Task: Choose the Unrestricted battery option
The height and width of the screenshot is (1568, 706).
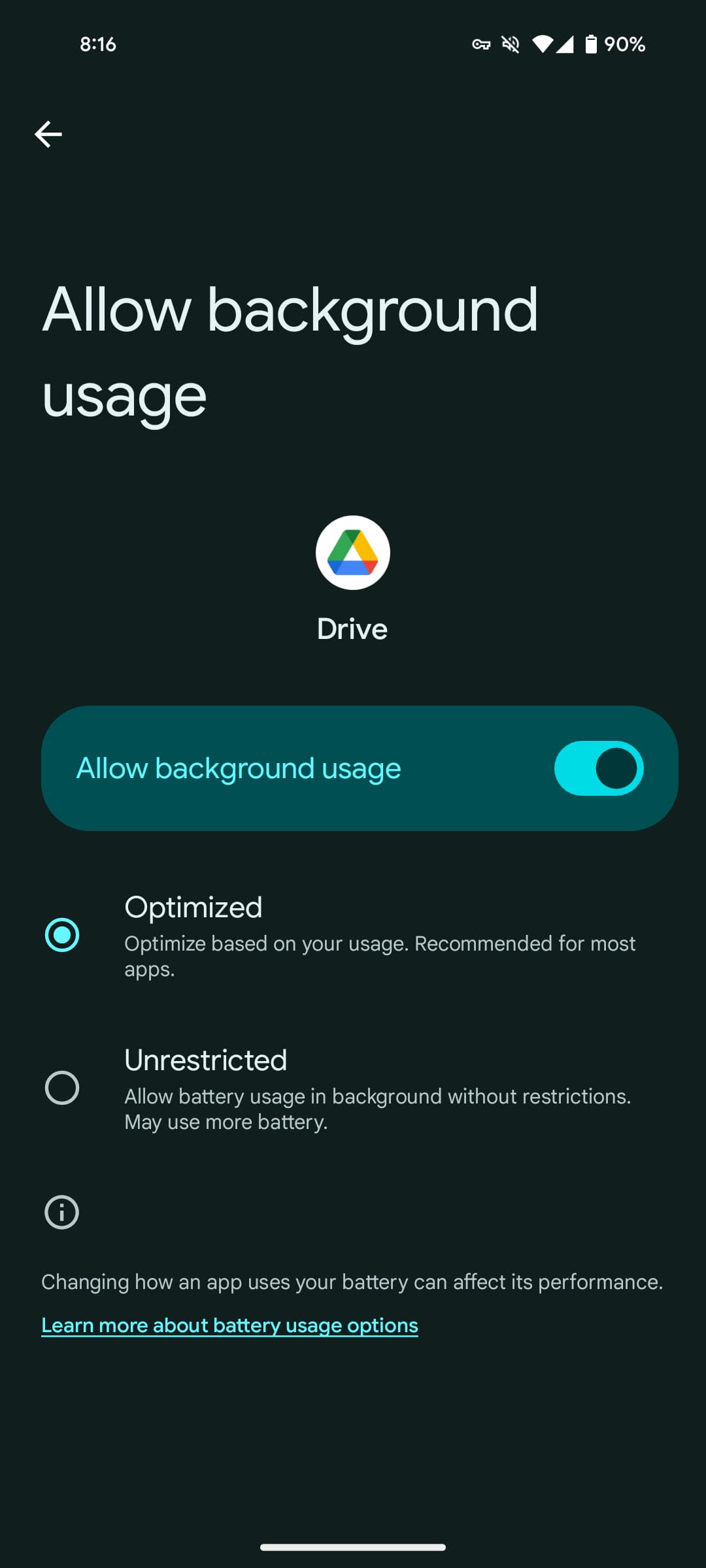Action: coord(63,1088)
